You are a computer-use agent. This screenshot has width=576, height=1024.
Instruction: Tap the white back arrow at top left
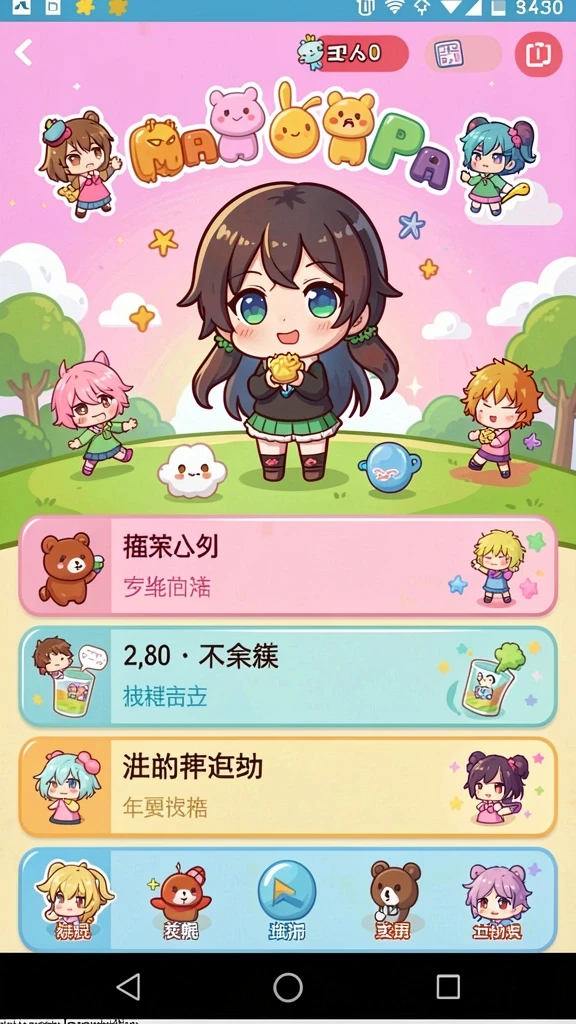point(24,52)
